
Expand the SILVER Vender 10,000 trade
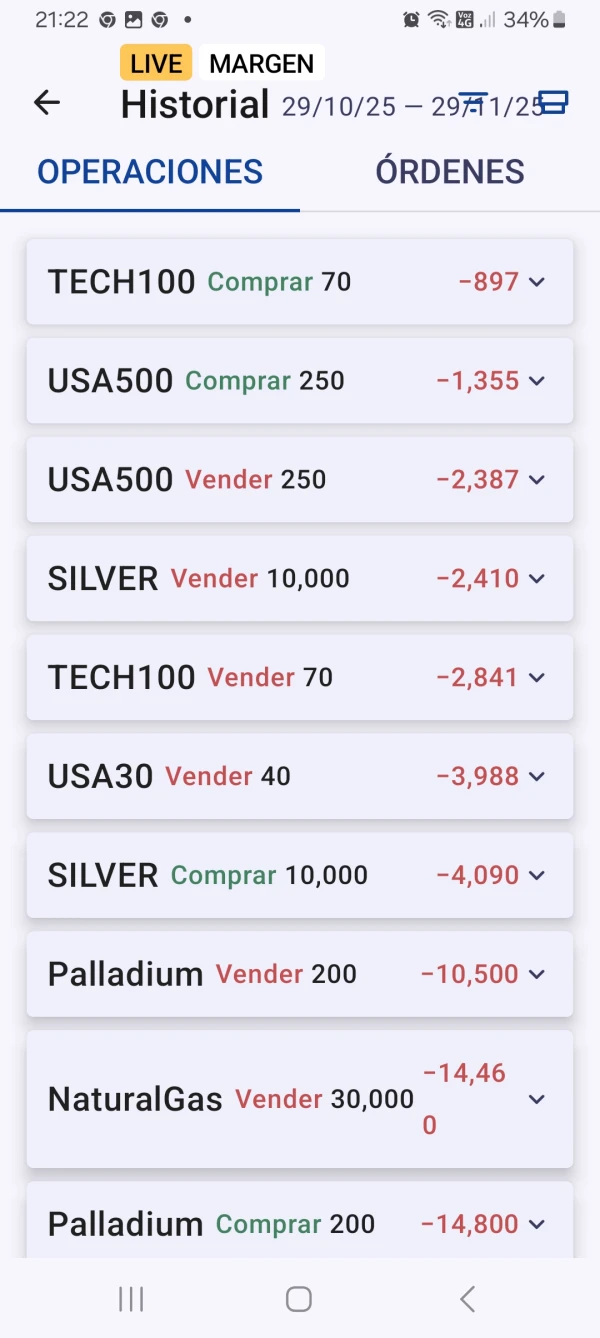tap(300, 579)
